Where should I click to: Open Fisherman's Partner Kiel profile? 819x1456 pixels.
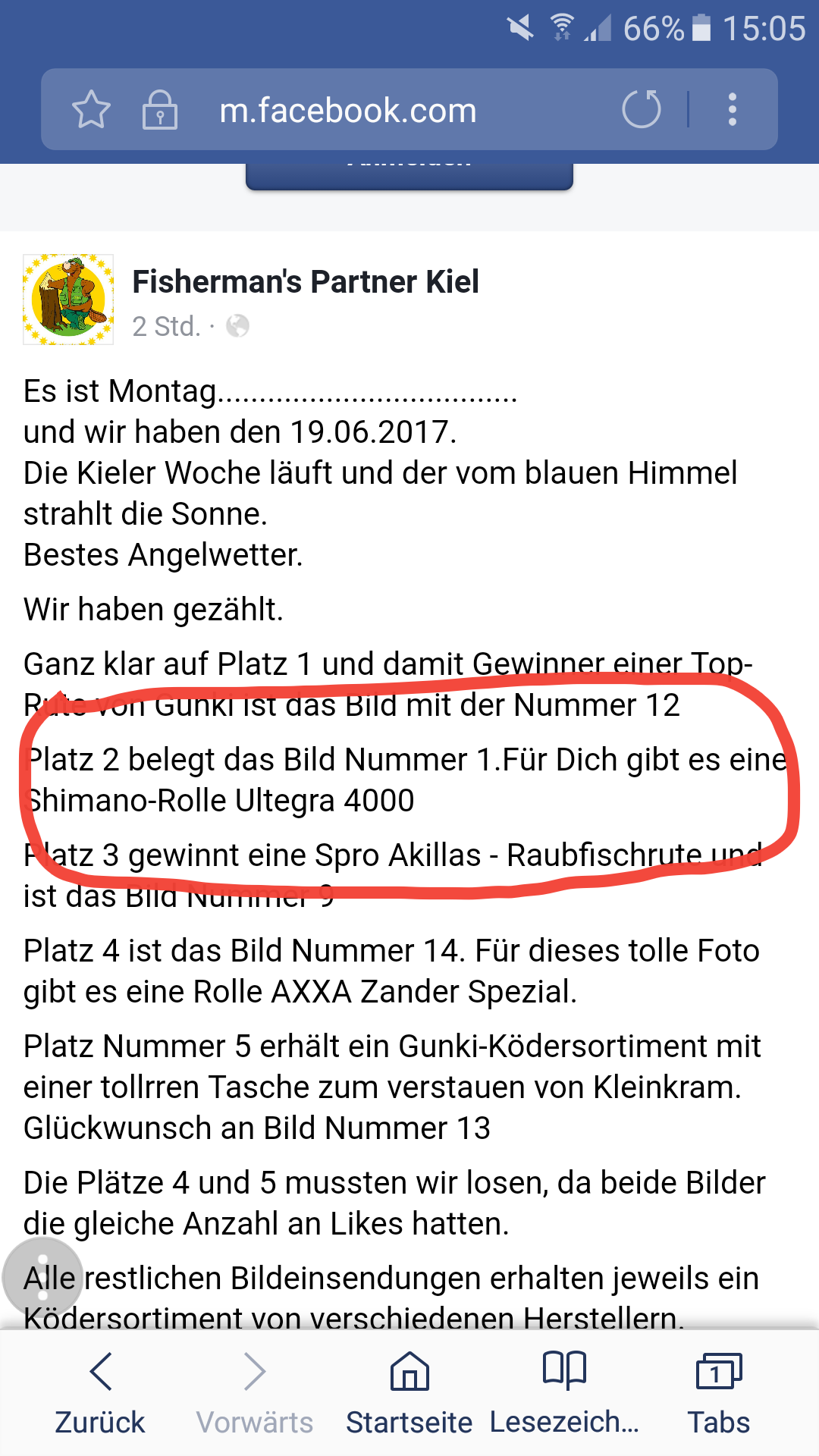click(305, 282)
